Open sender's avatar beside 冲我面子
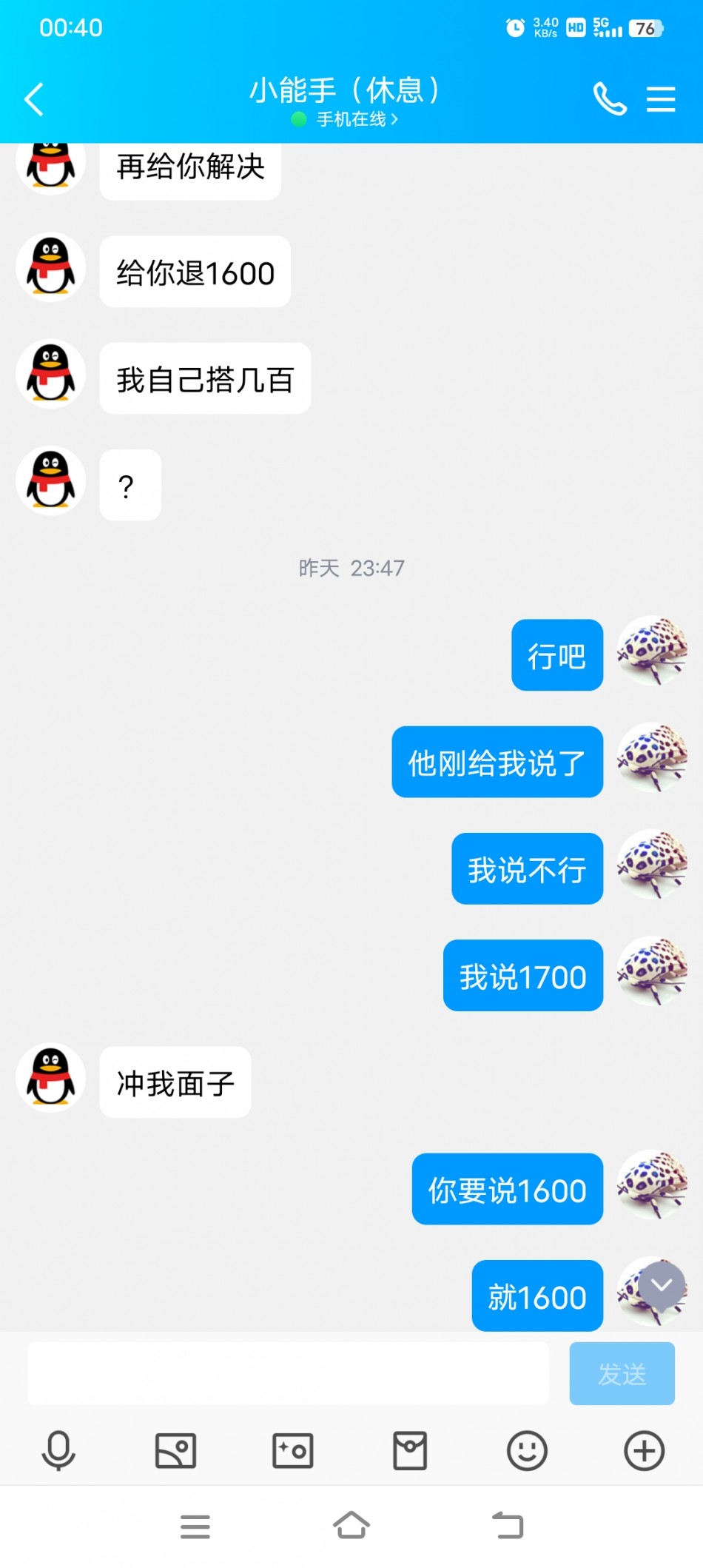The width and height of the screenshot is (703, 1568). tap(50, 1078)
